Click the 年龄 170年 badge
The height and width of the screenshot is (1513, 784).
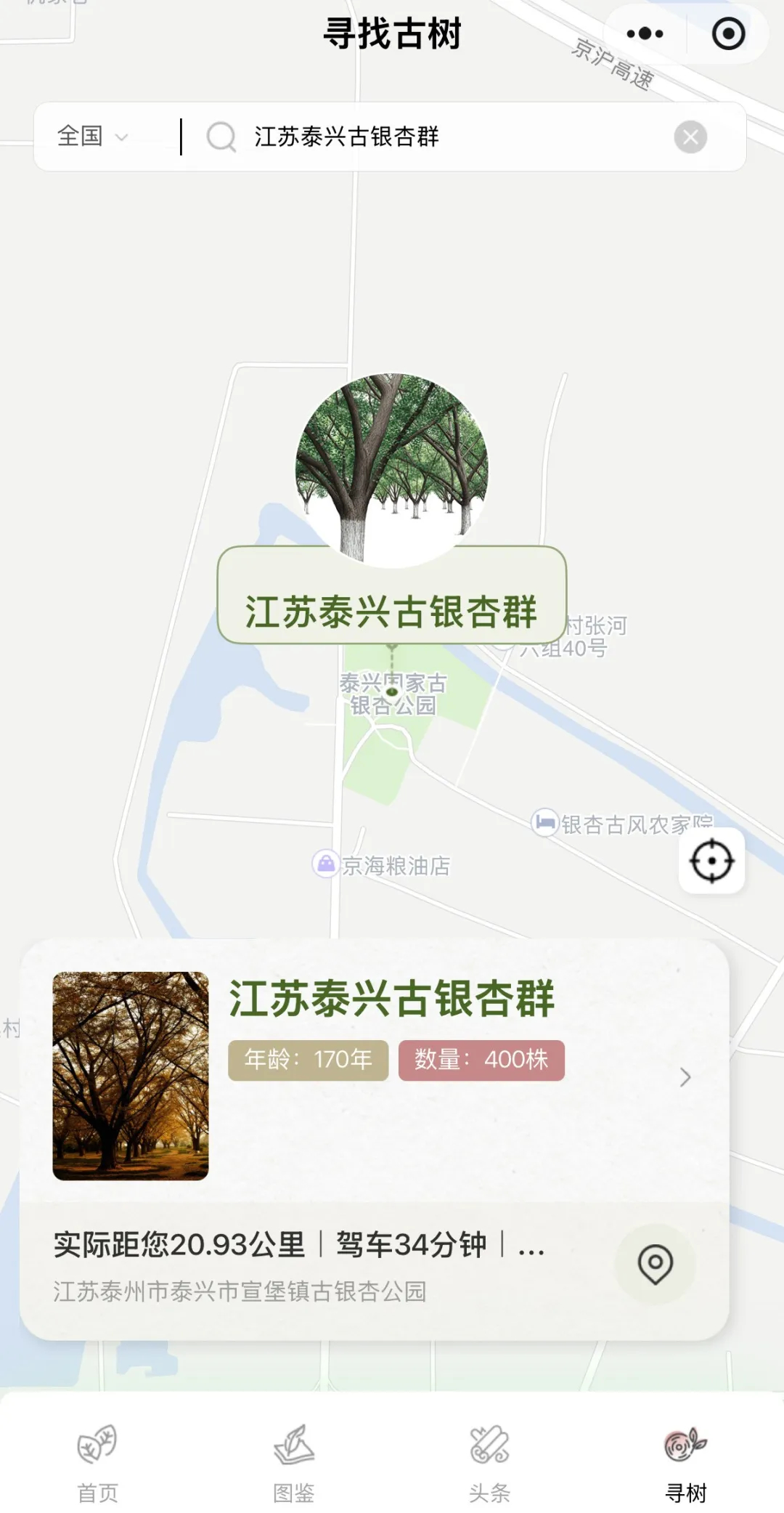(x=308, y=1059)
